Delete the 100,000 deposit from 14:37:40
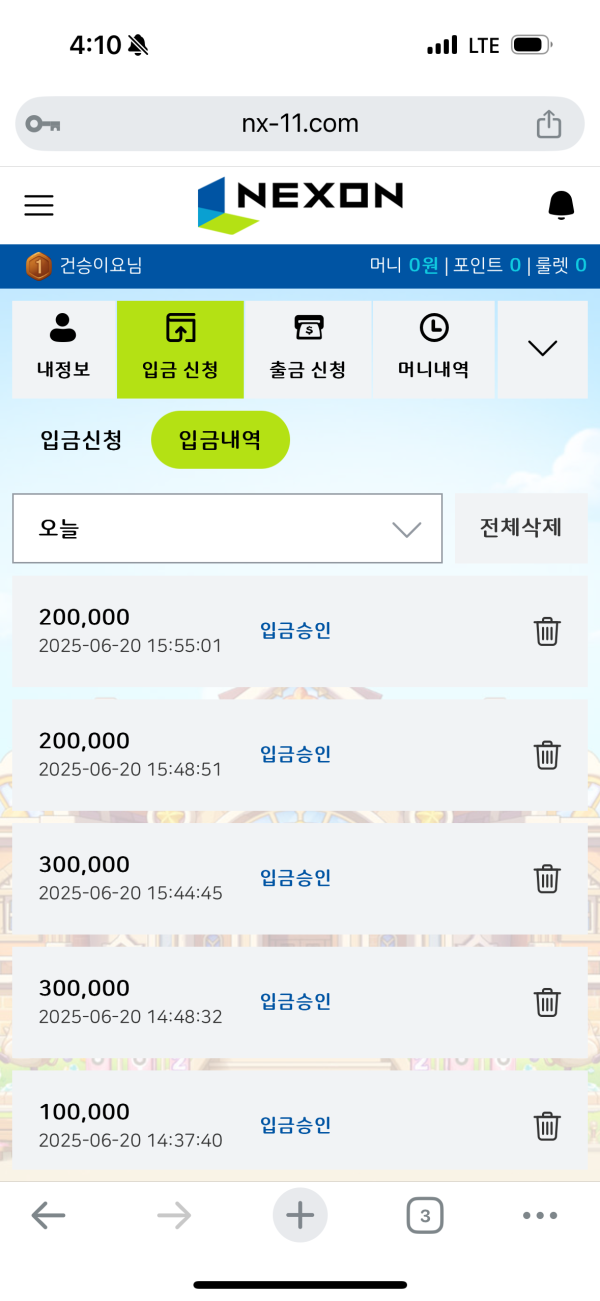600x1301 pixels. (x=547, y=1126)
